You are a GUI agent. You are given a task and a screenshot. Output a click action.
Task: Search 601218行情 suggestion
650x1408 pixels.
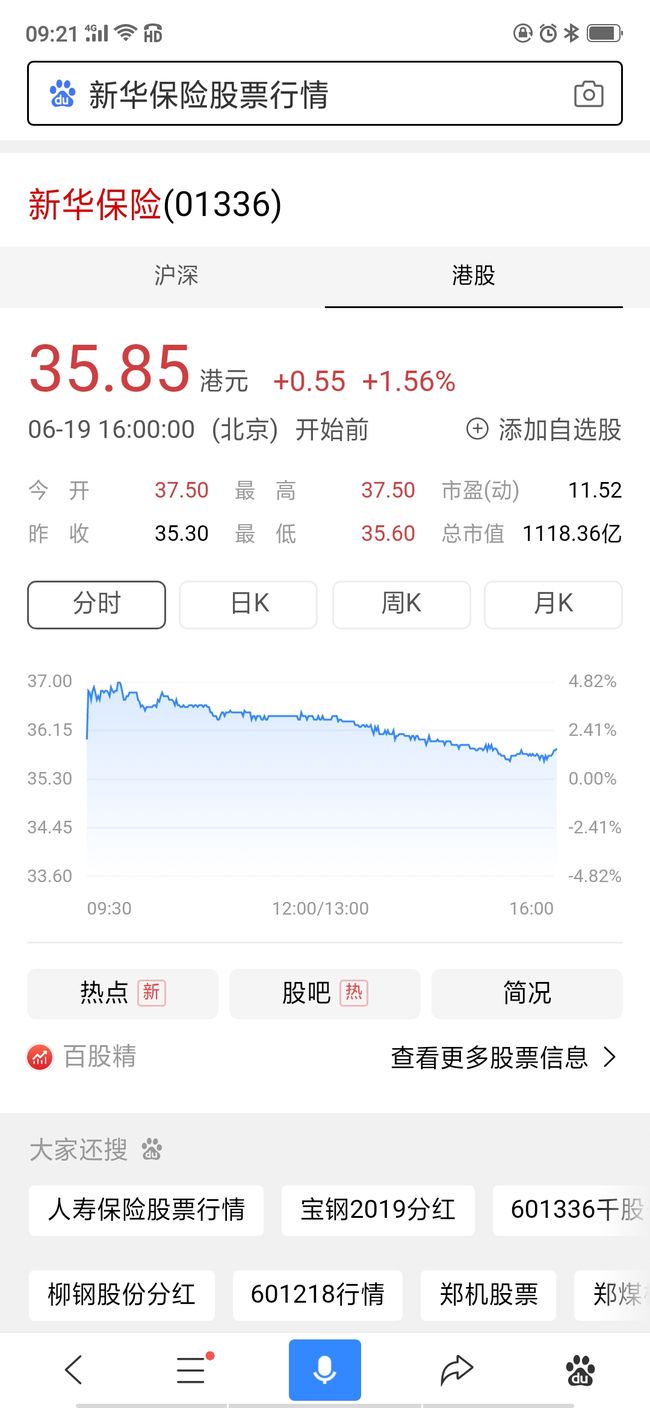[318, 1295]
